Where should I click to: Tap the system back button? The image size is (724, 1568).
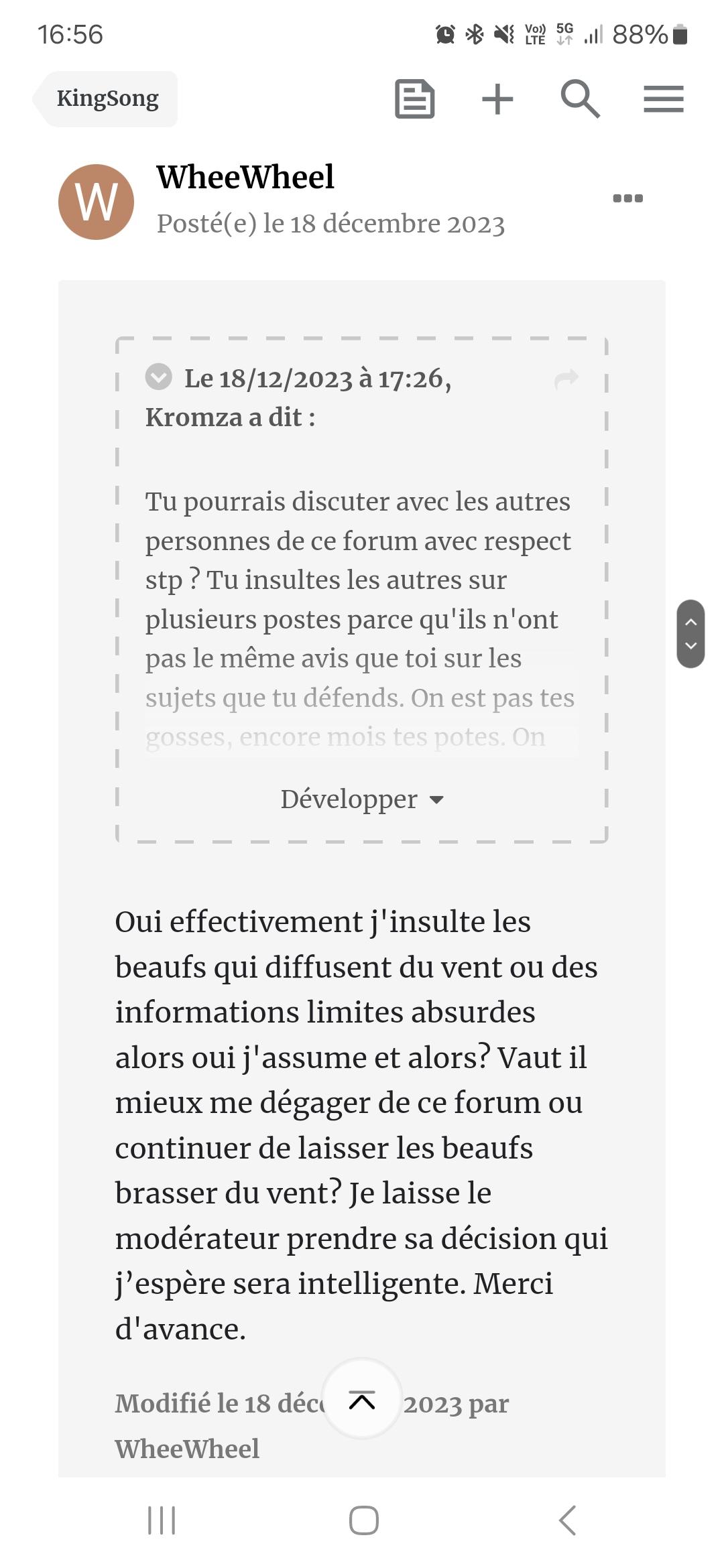[x=568, y=1520]
